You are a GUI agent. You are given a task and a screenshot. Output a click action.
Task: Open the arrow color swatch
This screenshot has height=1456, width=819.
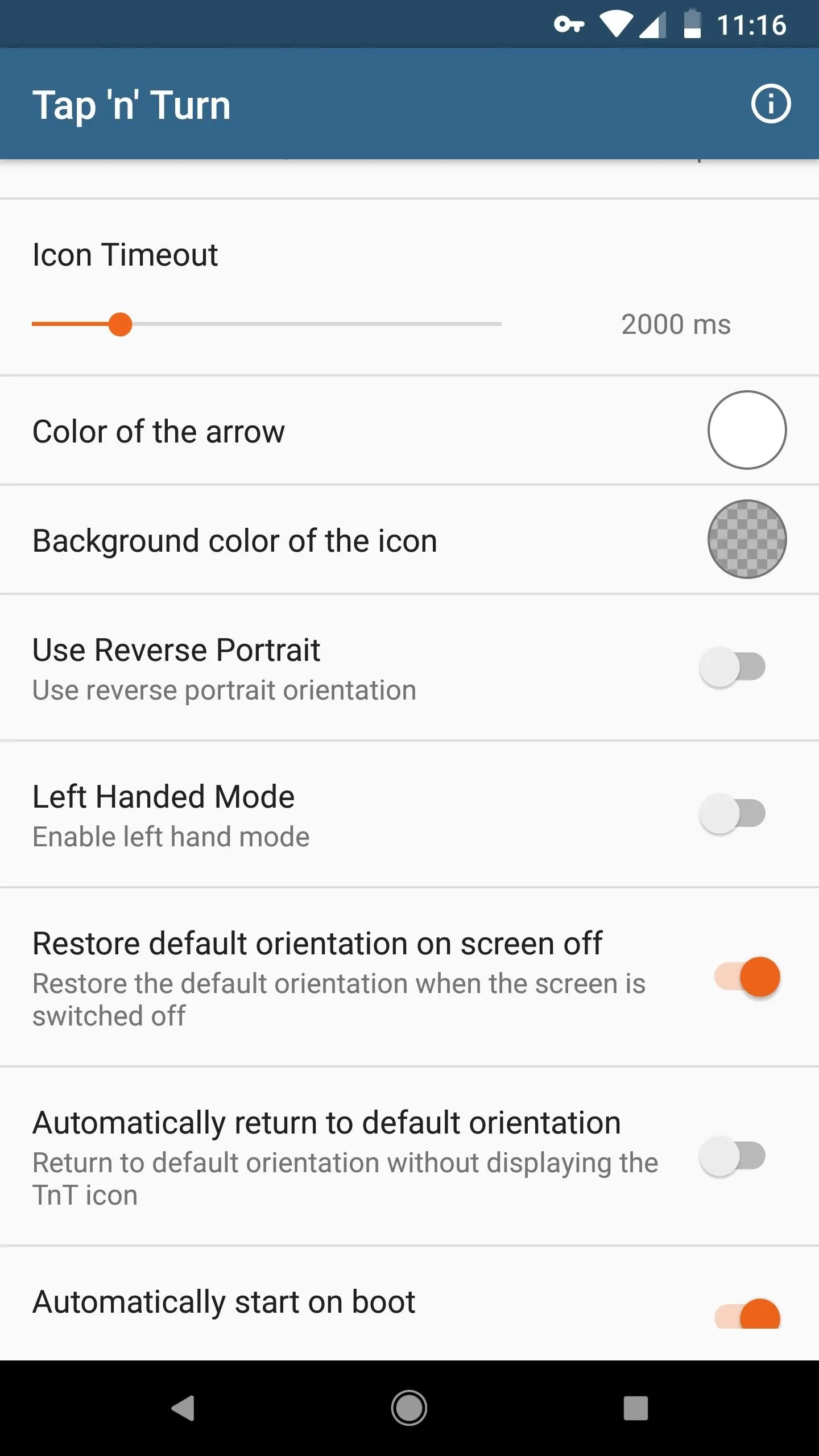point(747,430)
